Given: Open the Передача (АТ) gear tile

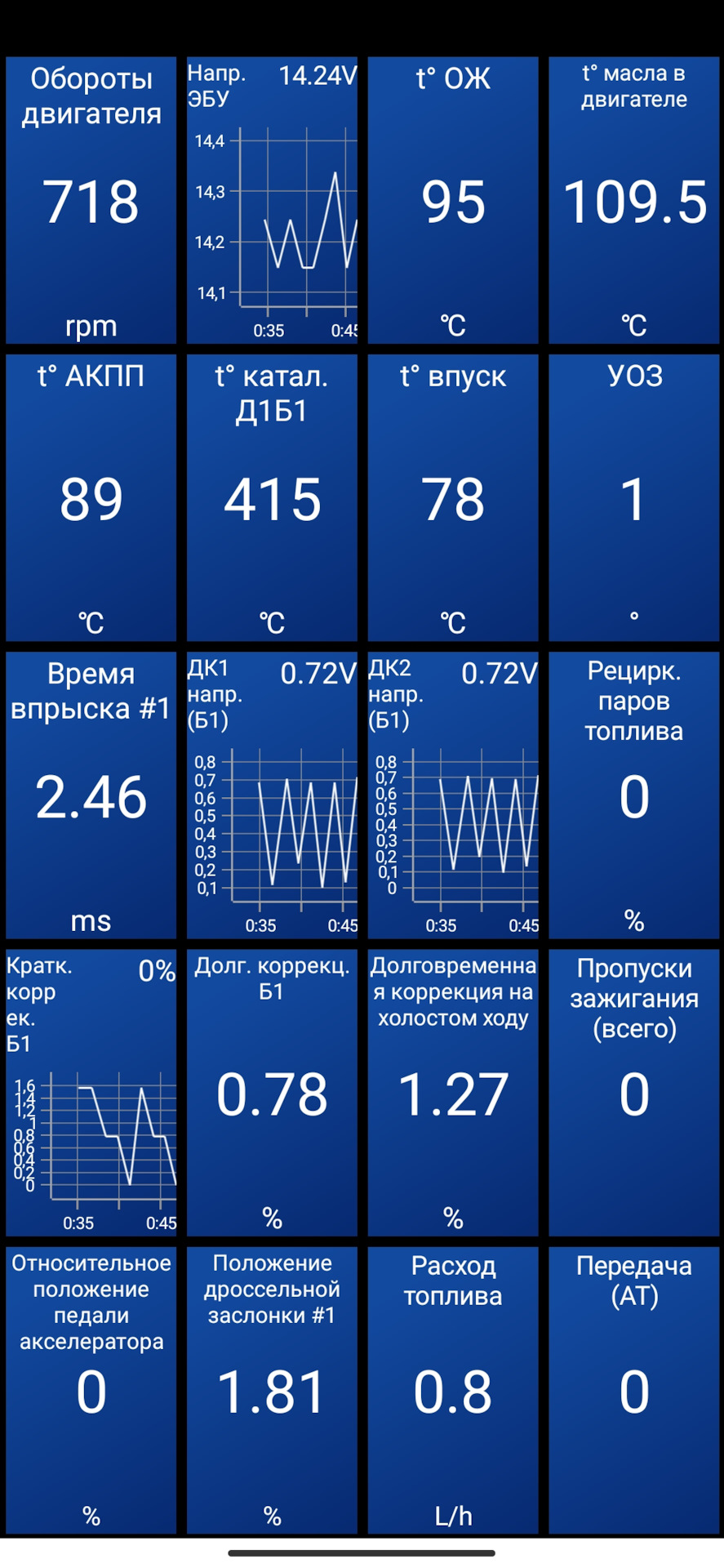Looking at the screenshot, I should [634, 1389].
